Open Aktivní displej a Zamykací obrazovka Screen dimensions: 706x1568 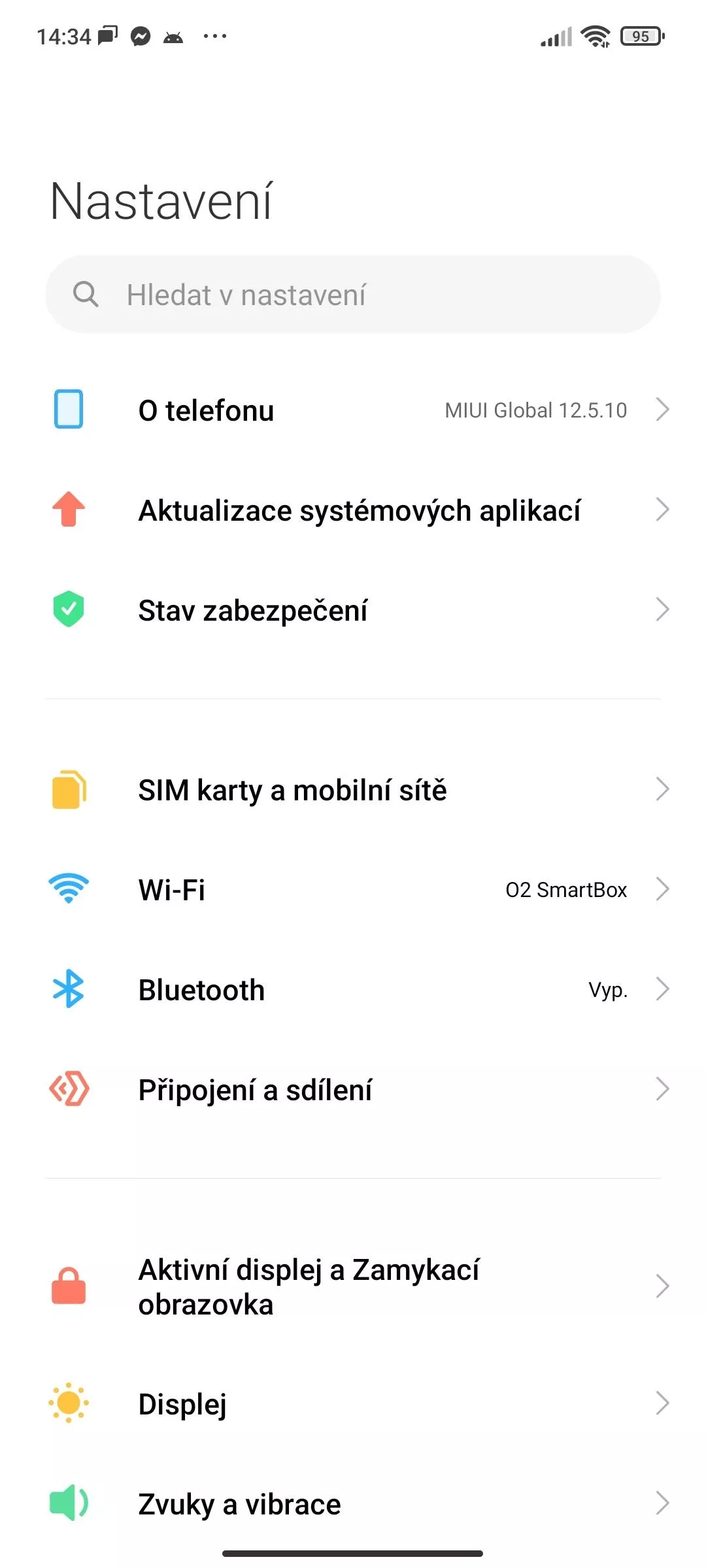[353, 1286]
